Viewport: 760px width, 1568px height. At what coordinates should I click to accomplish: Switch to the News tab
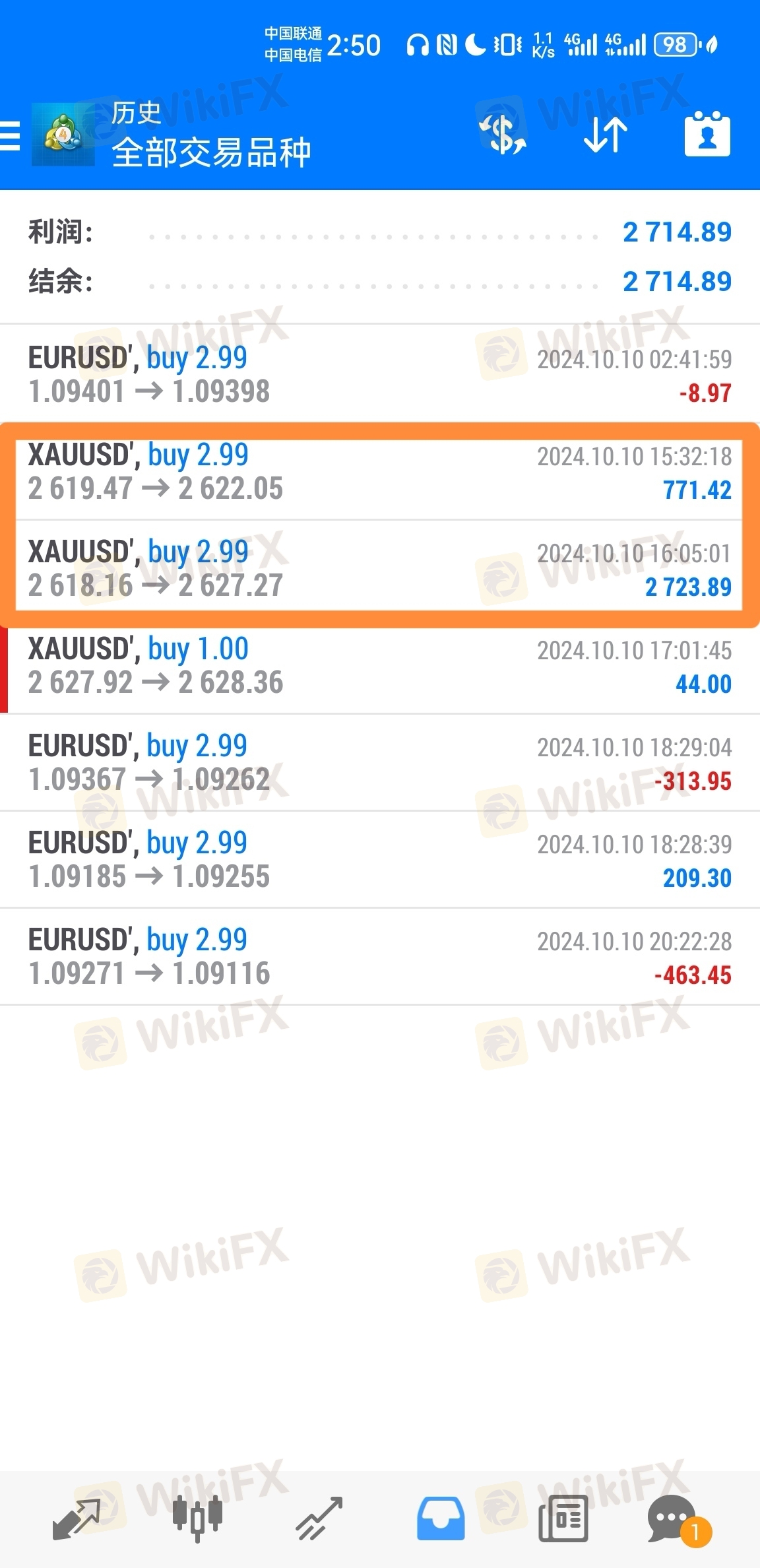563,1518
